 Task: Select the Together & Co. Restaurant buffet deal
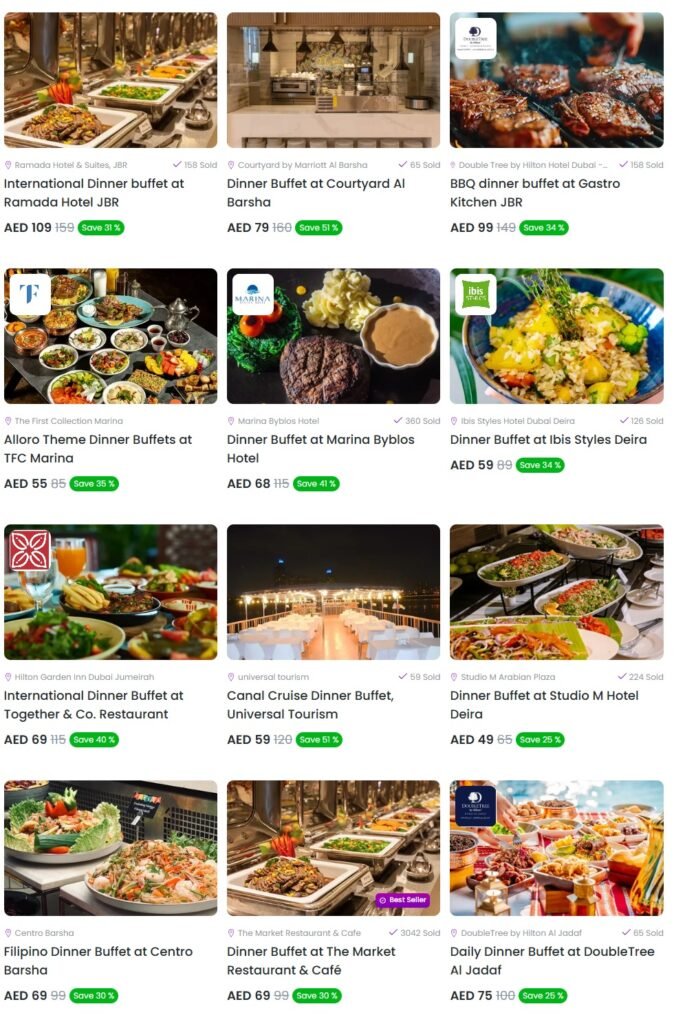94,705
